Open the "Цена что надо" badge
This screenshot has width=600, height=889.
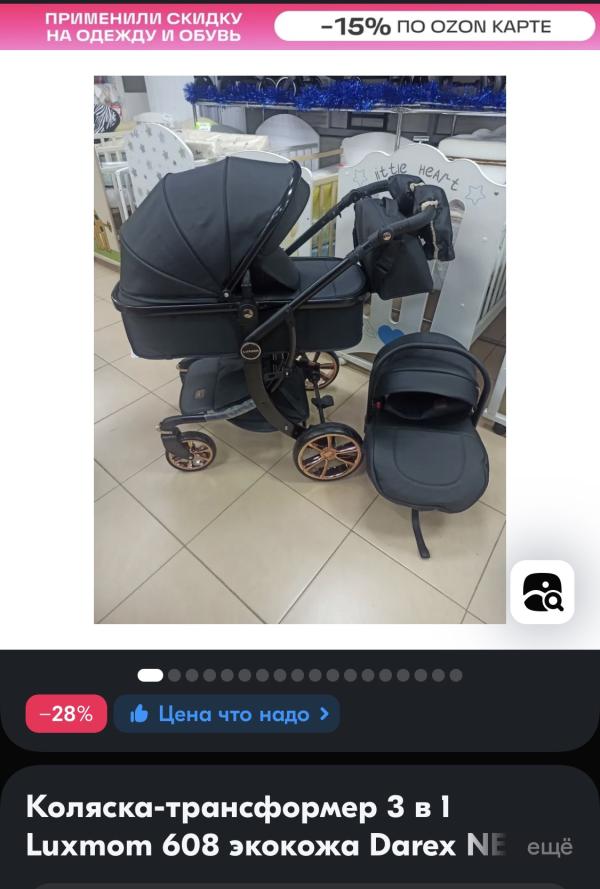click(227, 714)
